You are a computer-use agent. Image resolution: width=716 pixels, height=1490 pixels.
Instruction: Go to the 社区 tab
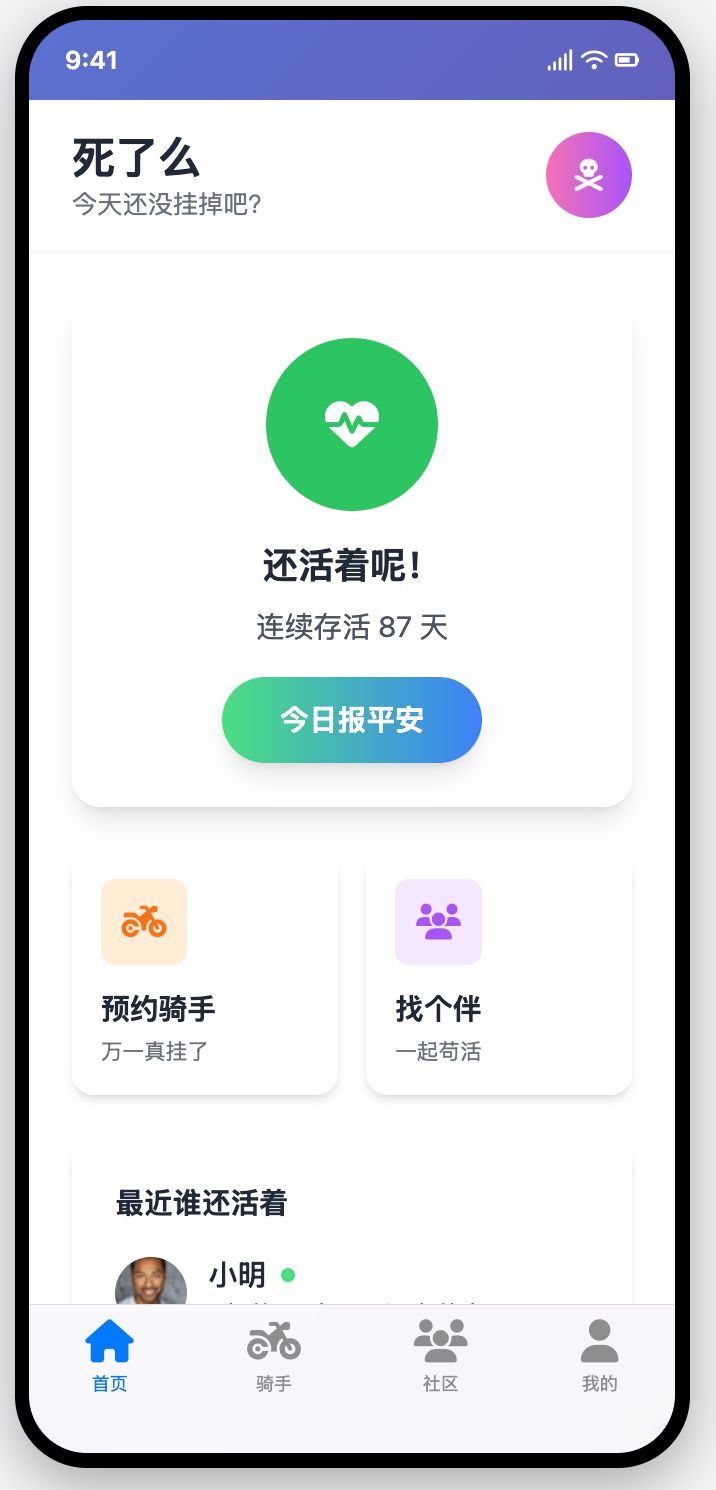click(x=440, y=1355)
